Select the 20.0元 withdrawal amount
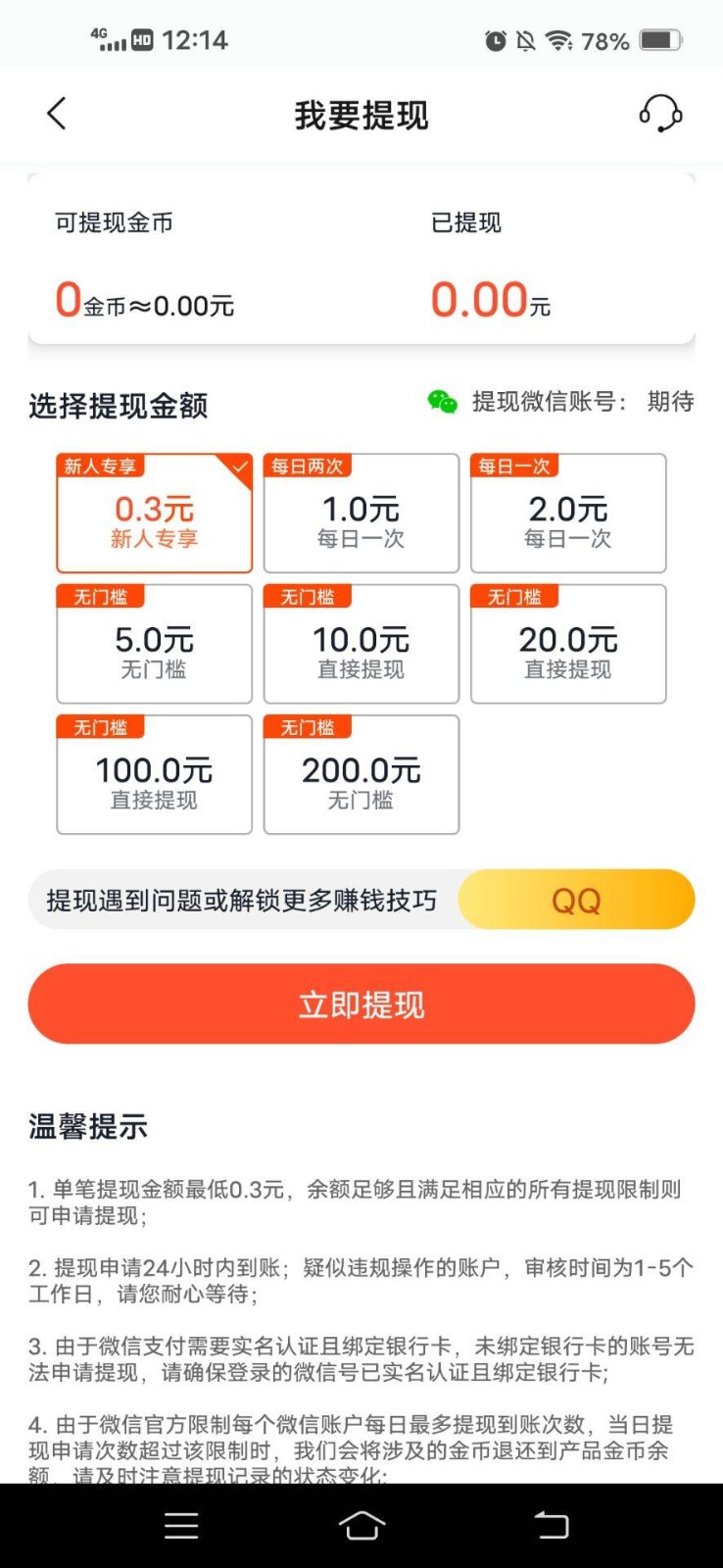Screen dimensions: 723x1568 [568, 645]
